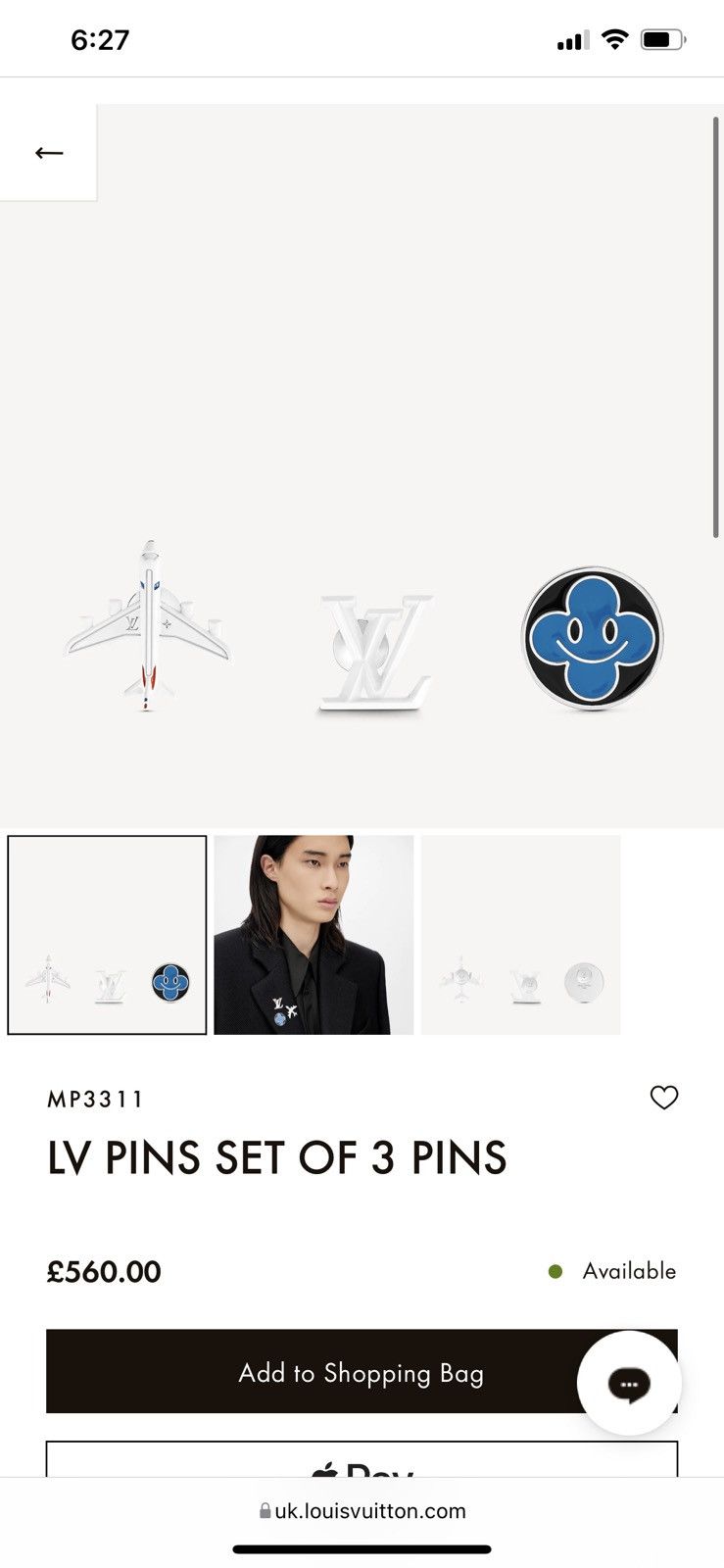Toggle the wishlist heart for MP3311
This screenshot has width=724, height=1568.
(x=665, y=1099)
